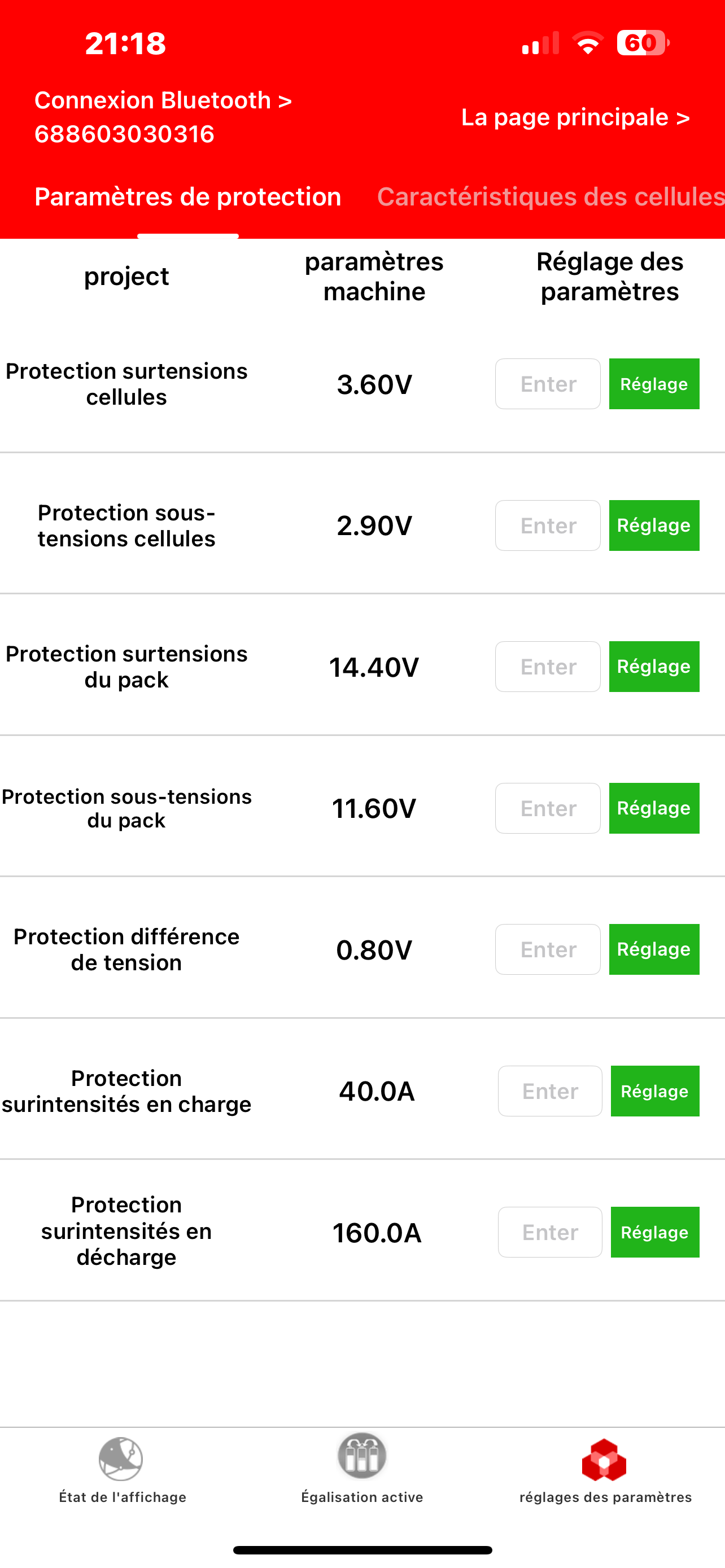This screenshot has height=1568, width=725.
Task: Tap Réglage for Protection surtensions cellules
Action: 654,384
